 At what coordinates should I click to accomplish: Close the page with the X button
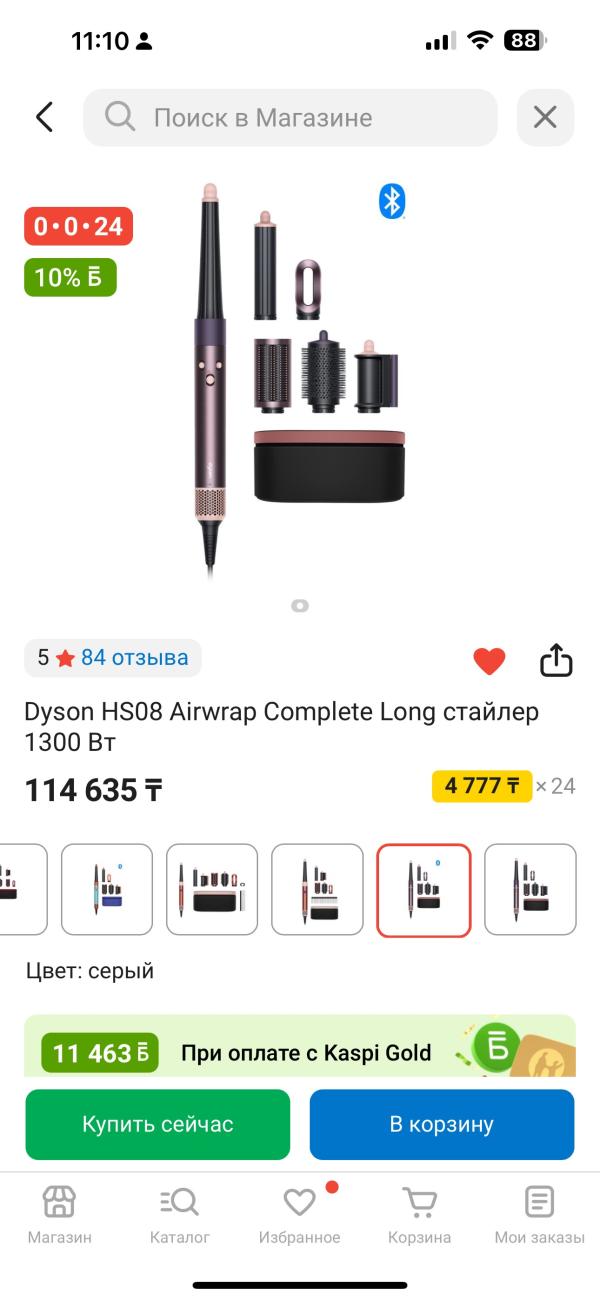(x=545, y=117)
